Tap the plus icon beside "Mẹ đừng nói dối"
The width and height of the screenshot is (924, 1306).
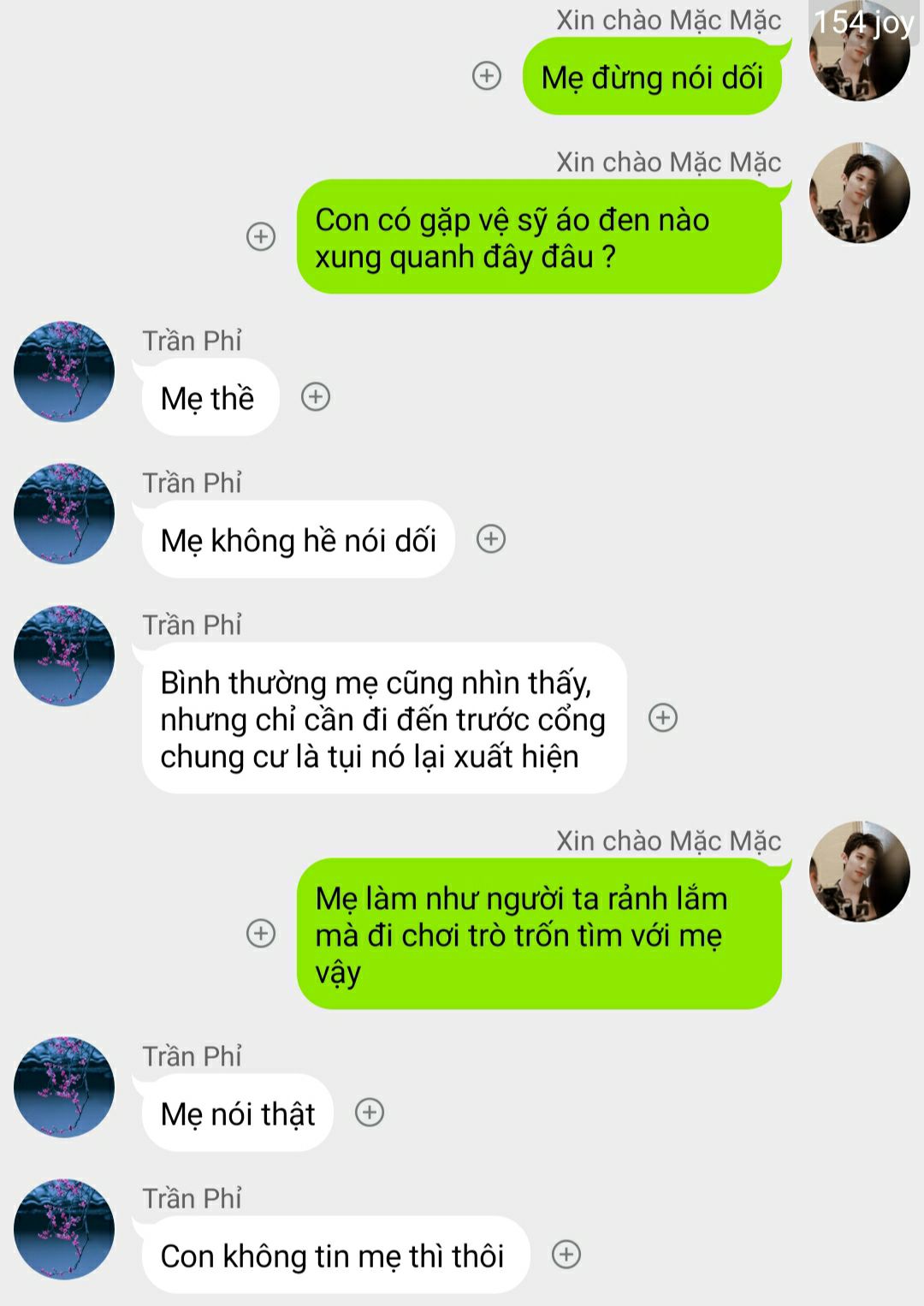tap(487, 75)
